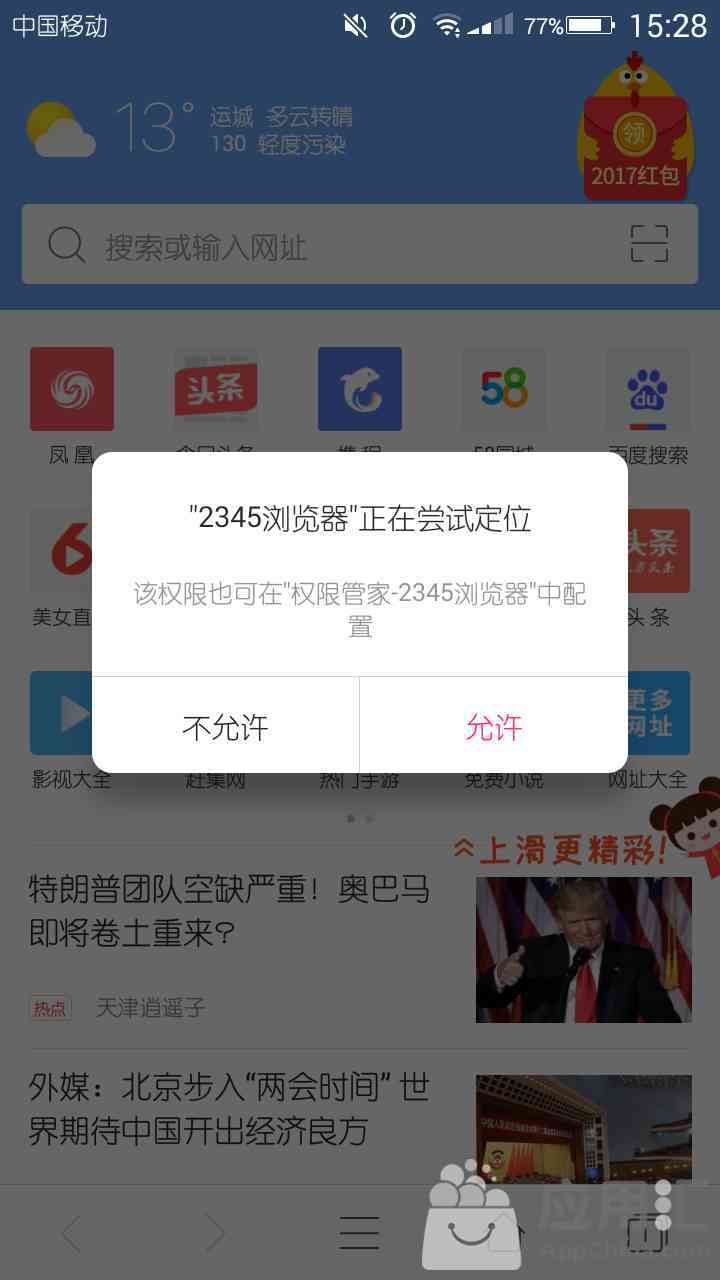The image size is (720, 1280).
Task: Open the QR scan icon in search bar
Action: (649, 244)
